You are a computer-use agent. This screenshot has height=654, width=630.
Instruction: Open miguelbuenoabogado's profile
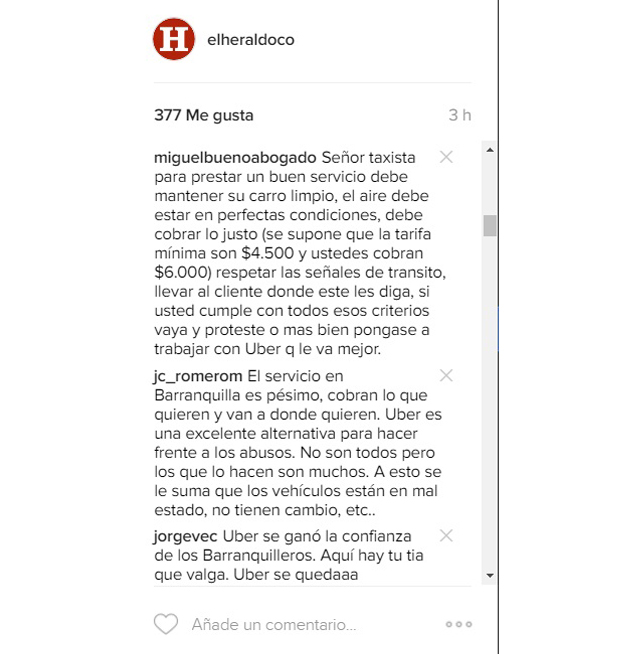[235, 158]
